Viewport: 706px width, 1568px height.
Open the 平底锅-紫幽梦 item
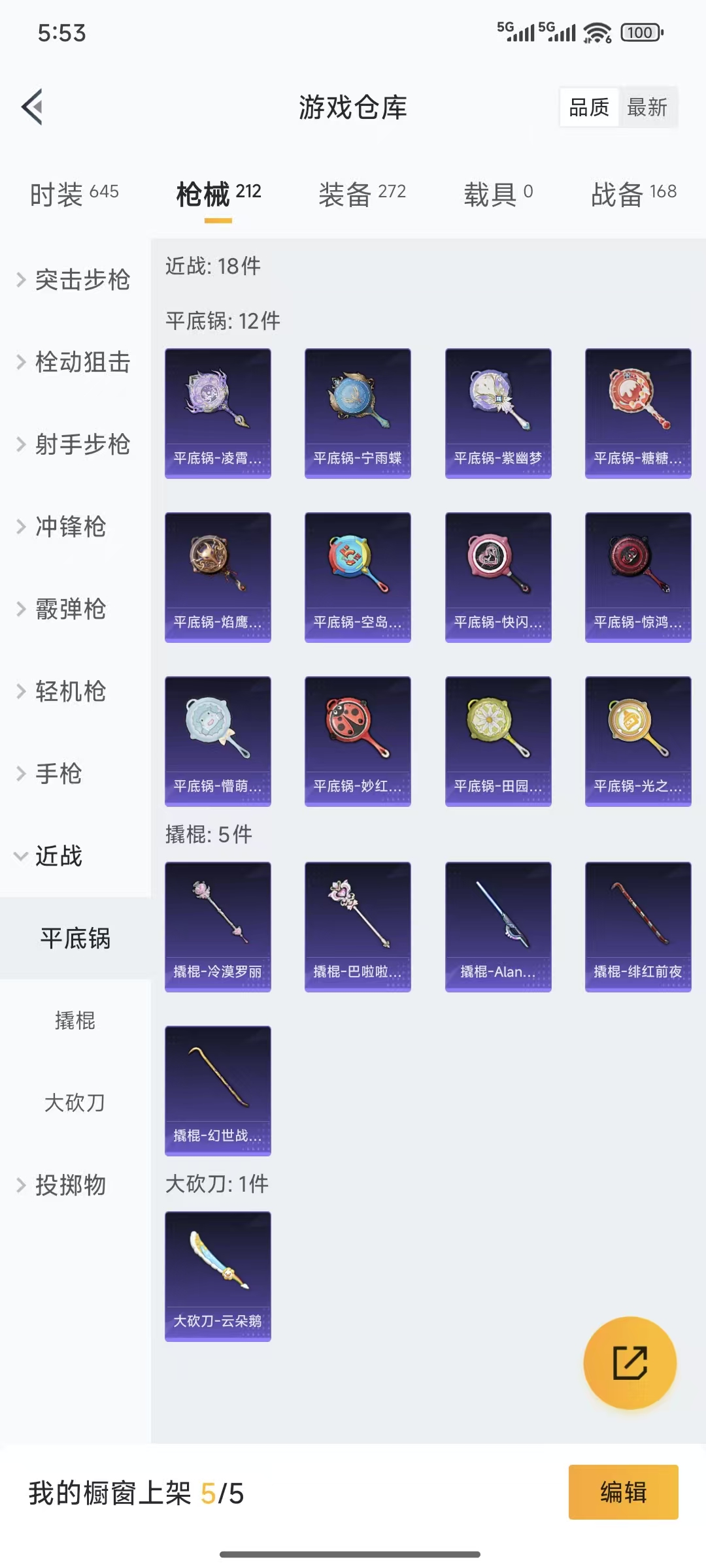click(x=498, y=413)
